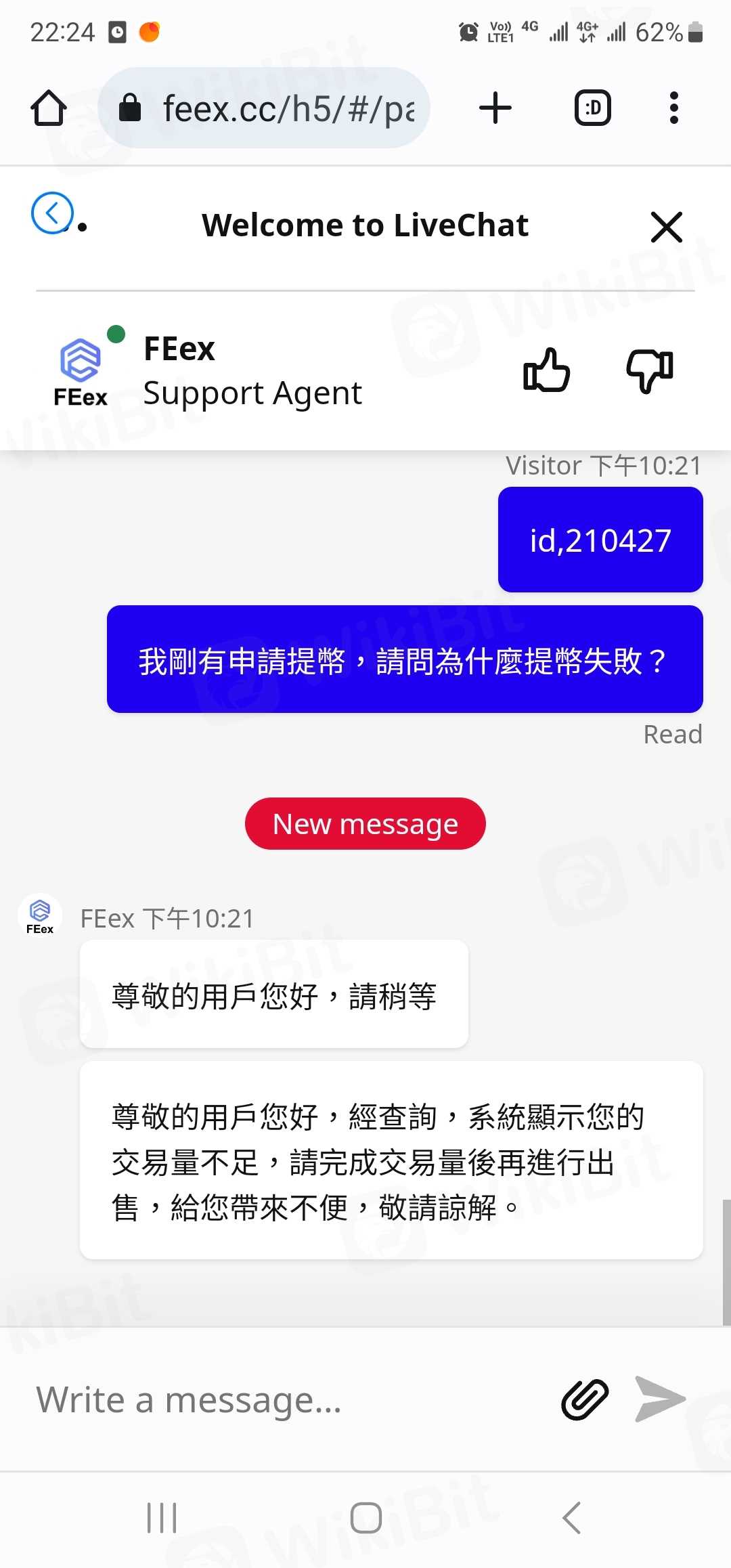
Task: Jump to the New message pill
Action: (365, 824)
